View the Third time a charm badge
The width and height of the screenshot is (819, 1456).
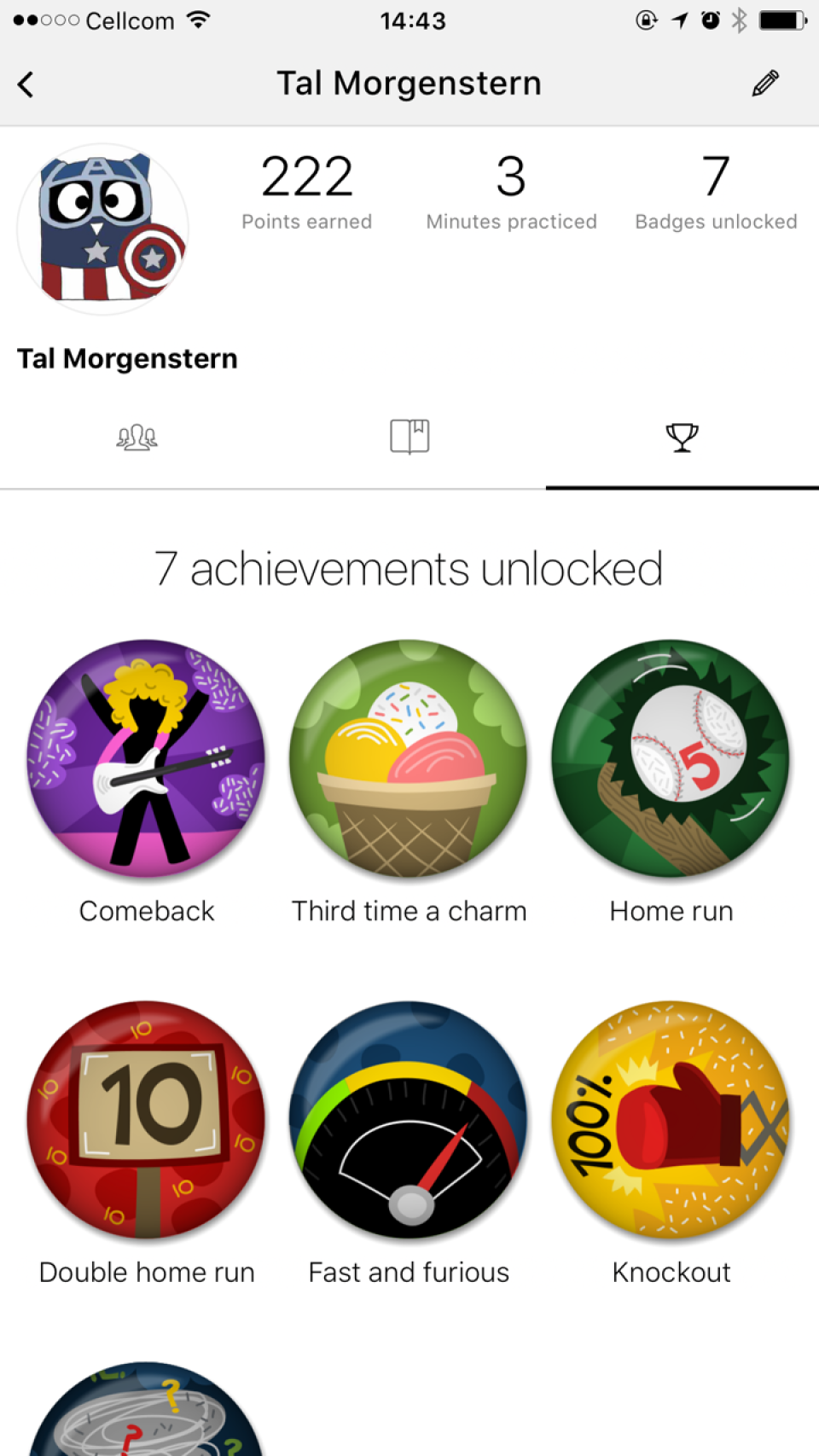tap(409, 758)
